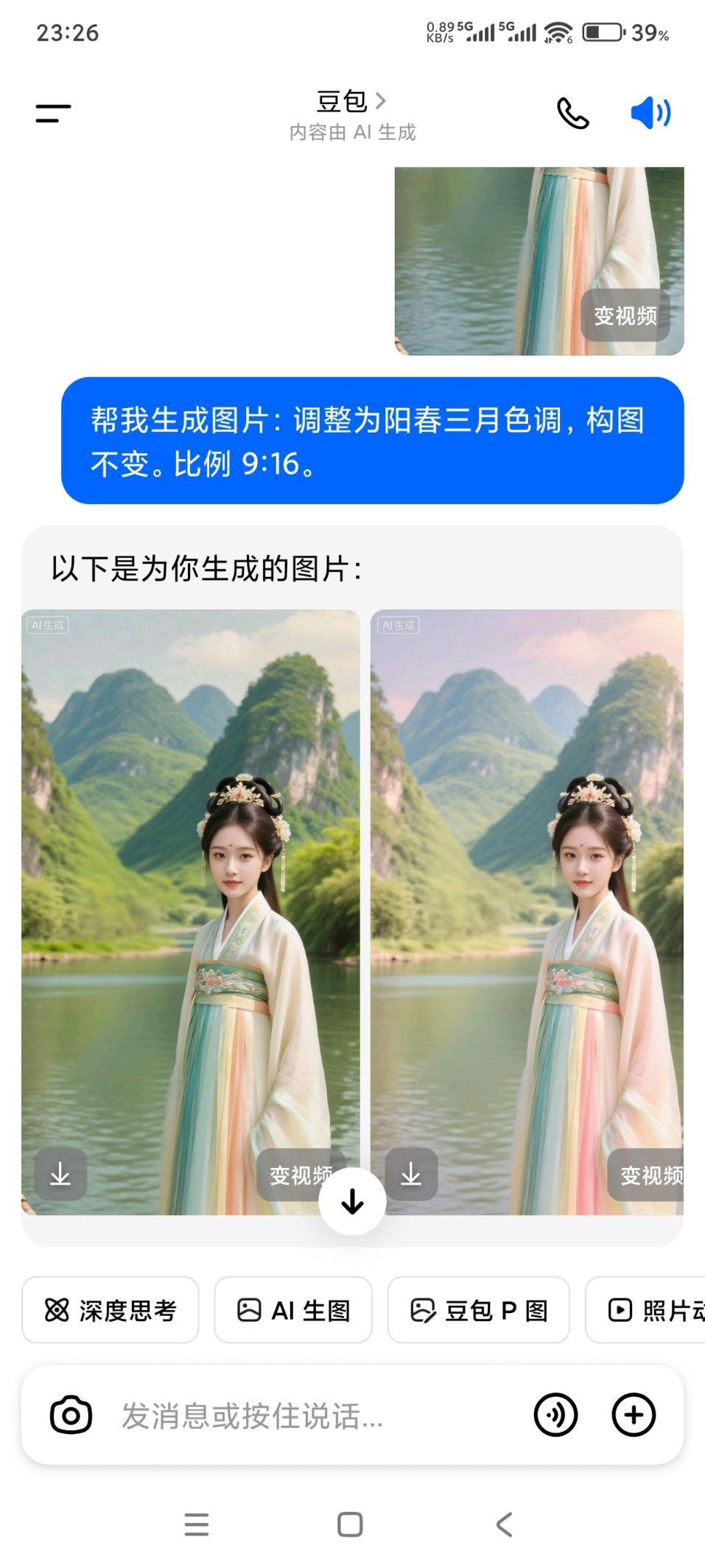The width and height of the screenshot is (705, 1568).
Task: Jump to latest message with down arrow
Action: pyautogui.click(x=352, y=1201)
